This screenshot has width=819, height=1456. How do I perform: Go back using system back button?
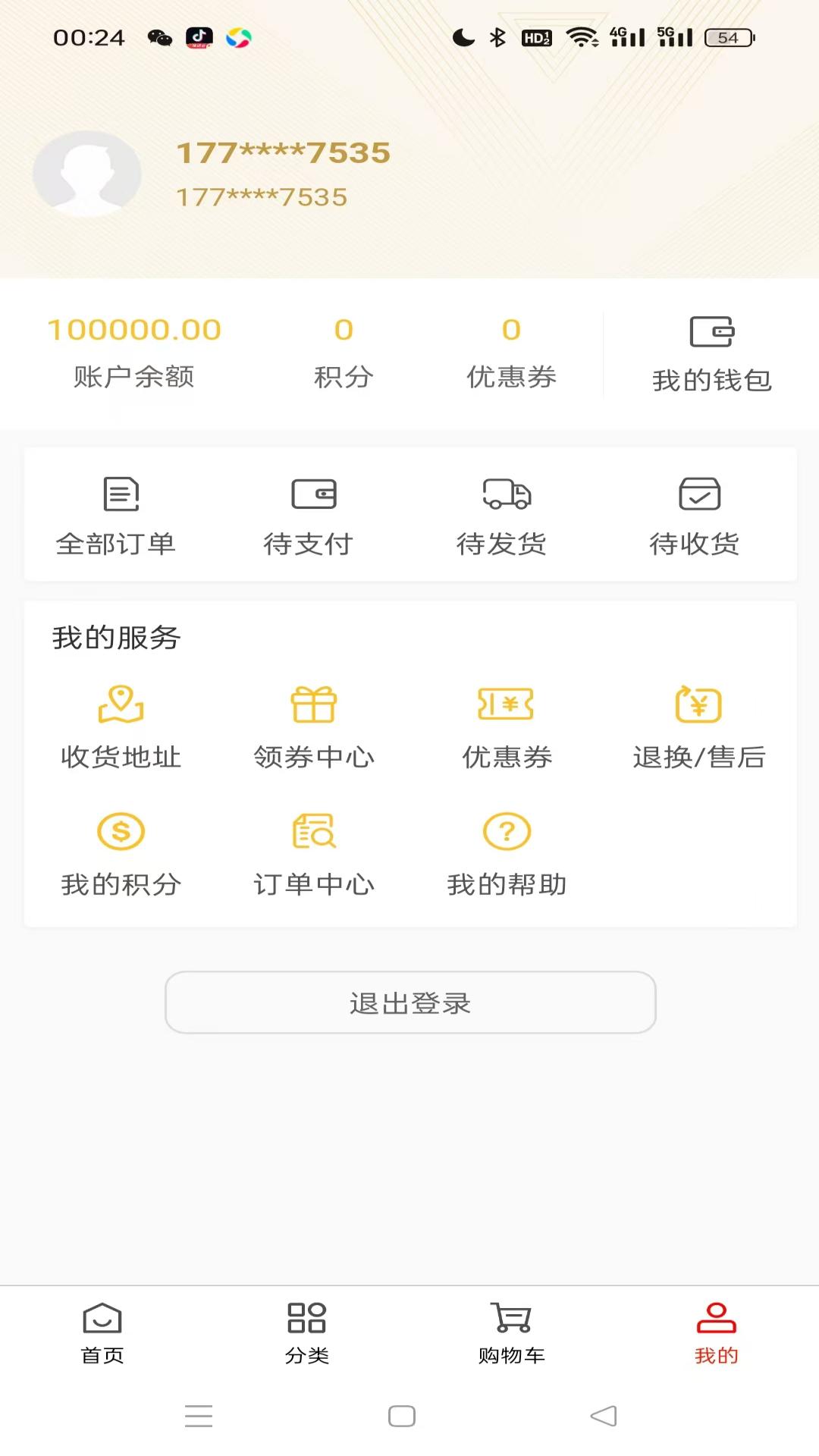[x=604, y=1416]
